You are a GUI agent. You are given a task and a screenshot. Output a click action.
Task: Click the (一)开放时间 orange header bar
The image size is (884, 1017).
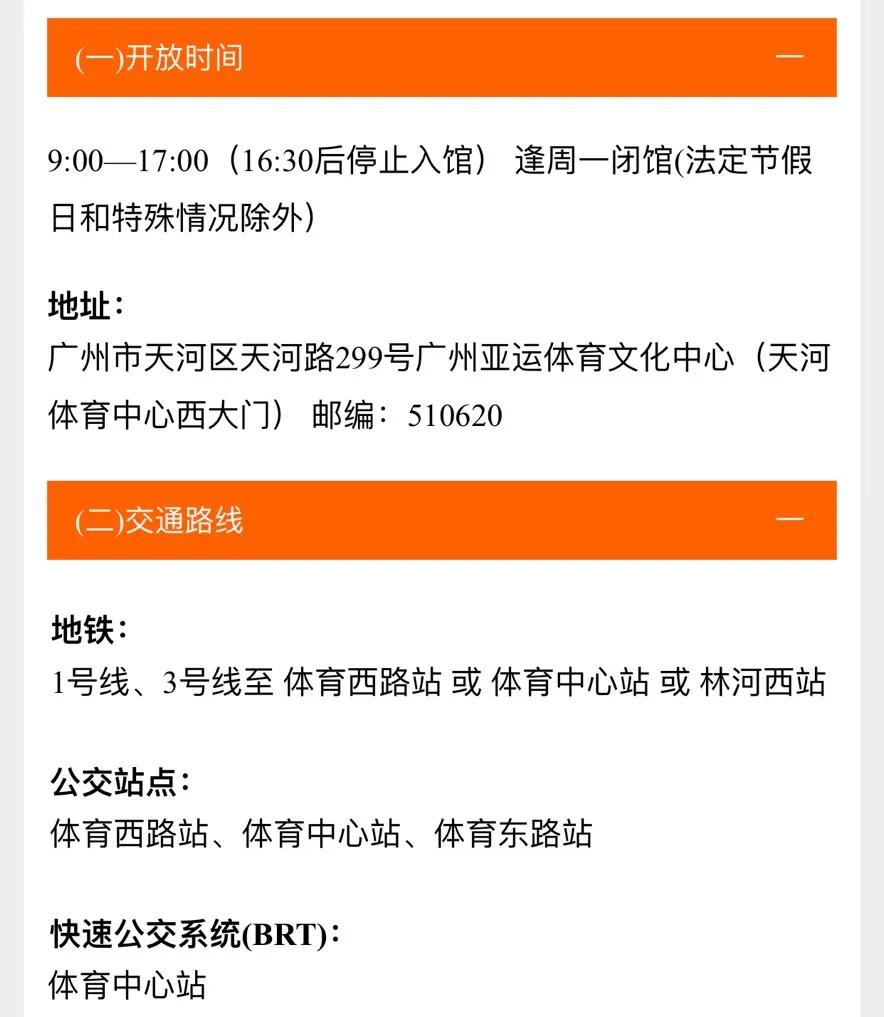160,58
